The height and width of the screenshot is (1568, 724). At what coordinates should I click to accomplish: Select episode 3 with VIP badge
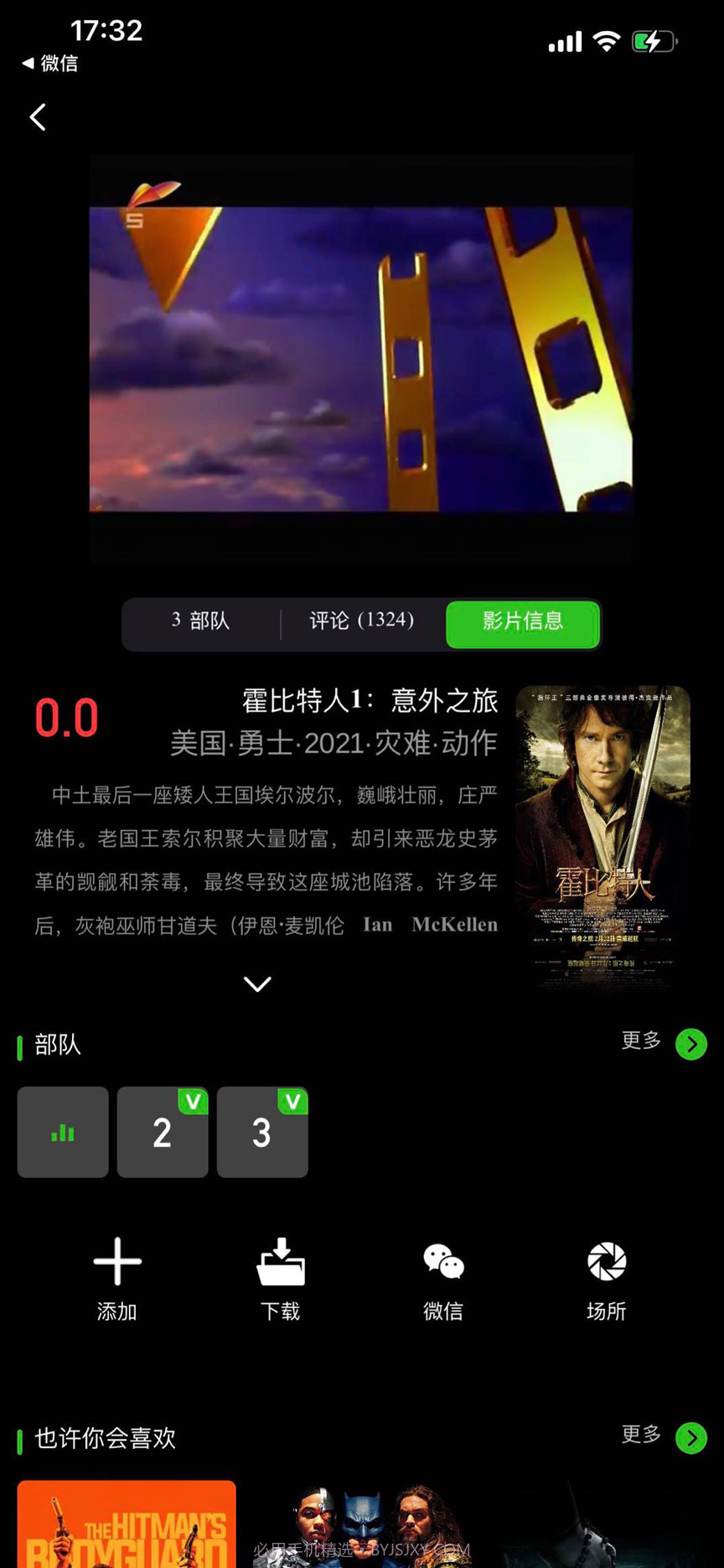pyautogui.click(x=262, y=1131)
